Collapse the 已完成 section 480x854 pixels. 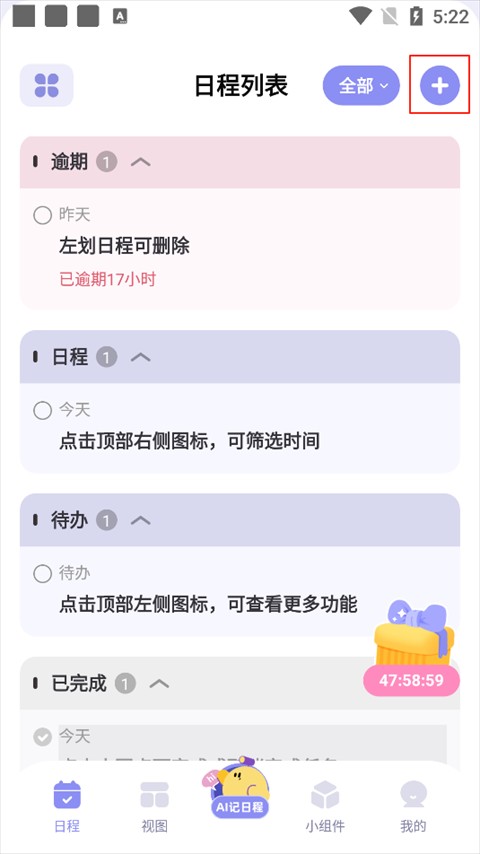click(159, 683)
